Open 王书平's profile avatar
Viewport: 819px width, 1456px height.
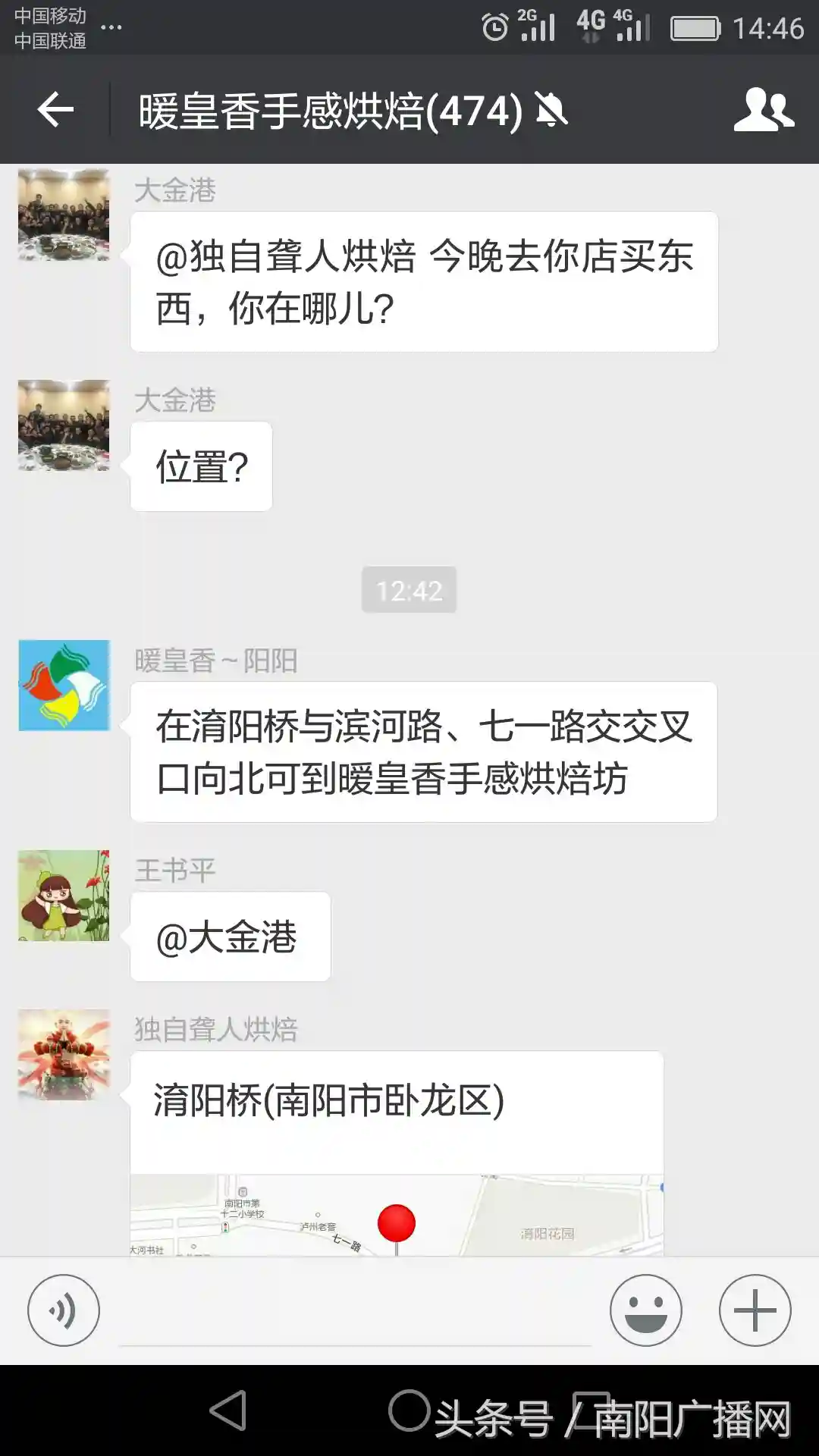point(64,896)
